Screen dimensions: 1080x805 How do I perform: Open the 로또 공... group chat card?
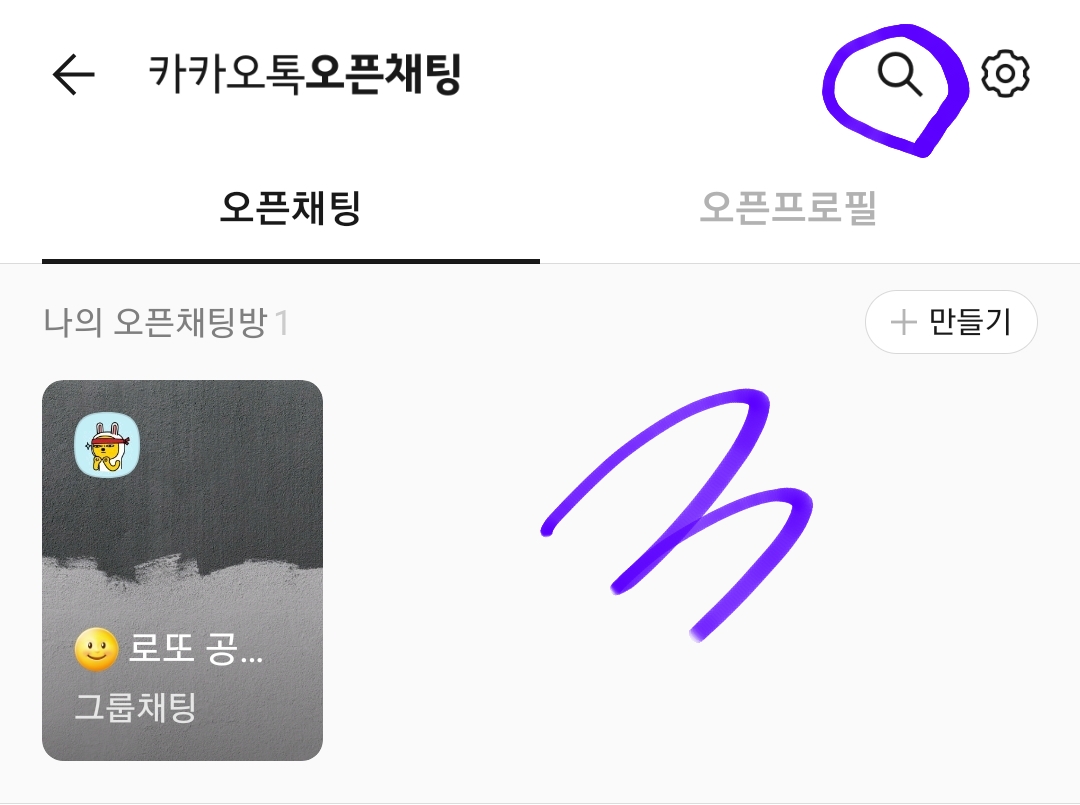point(182,570)
